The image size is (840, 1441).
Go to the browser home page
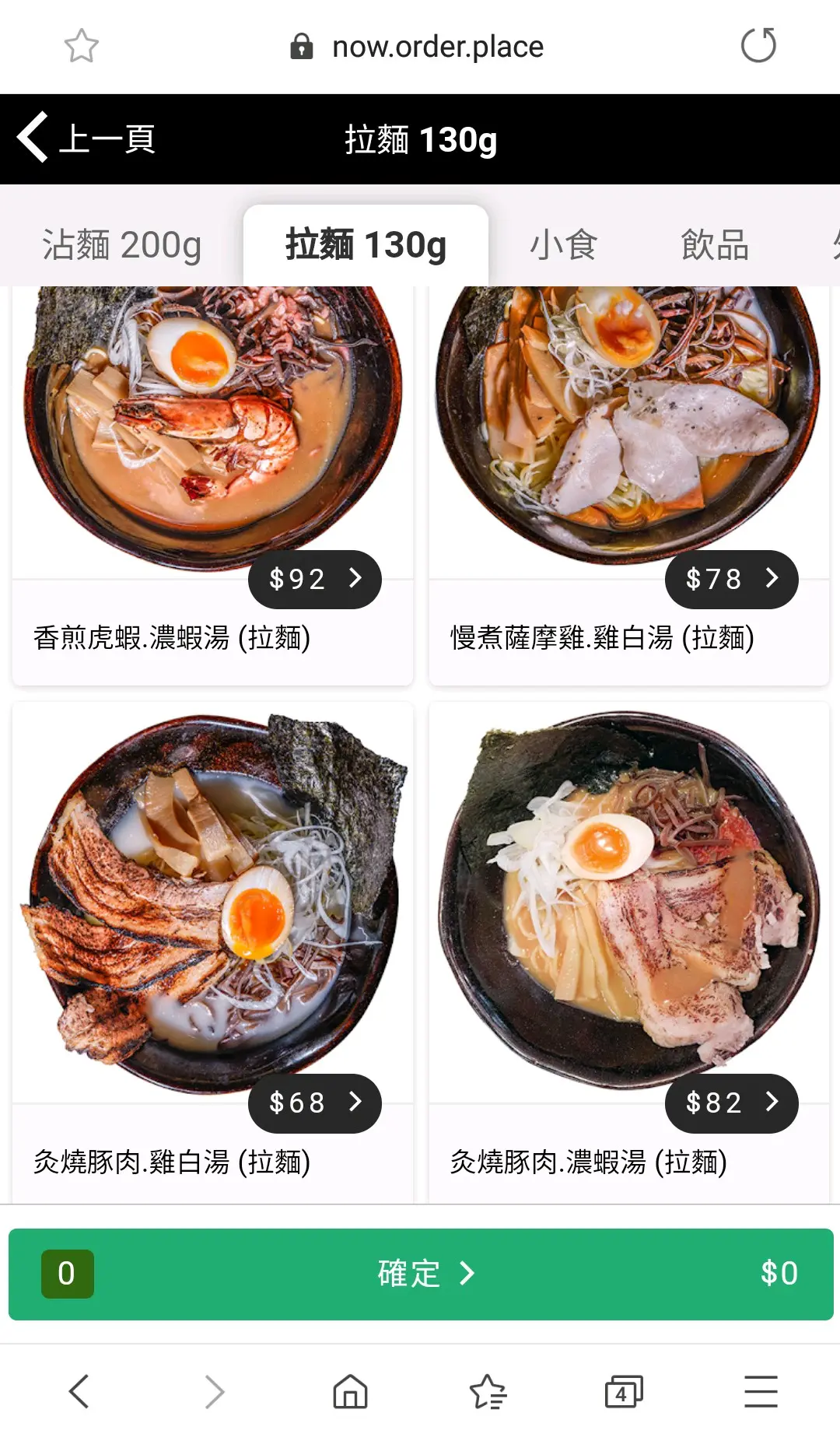coord(350,1391)
